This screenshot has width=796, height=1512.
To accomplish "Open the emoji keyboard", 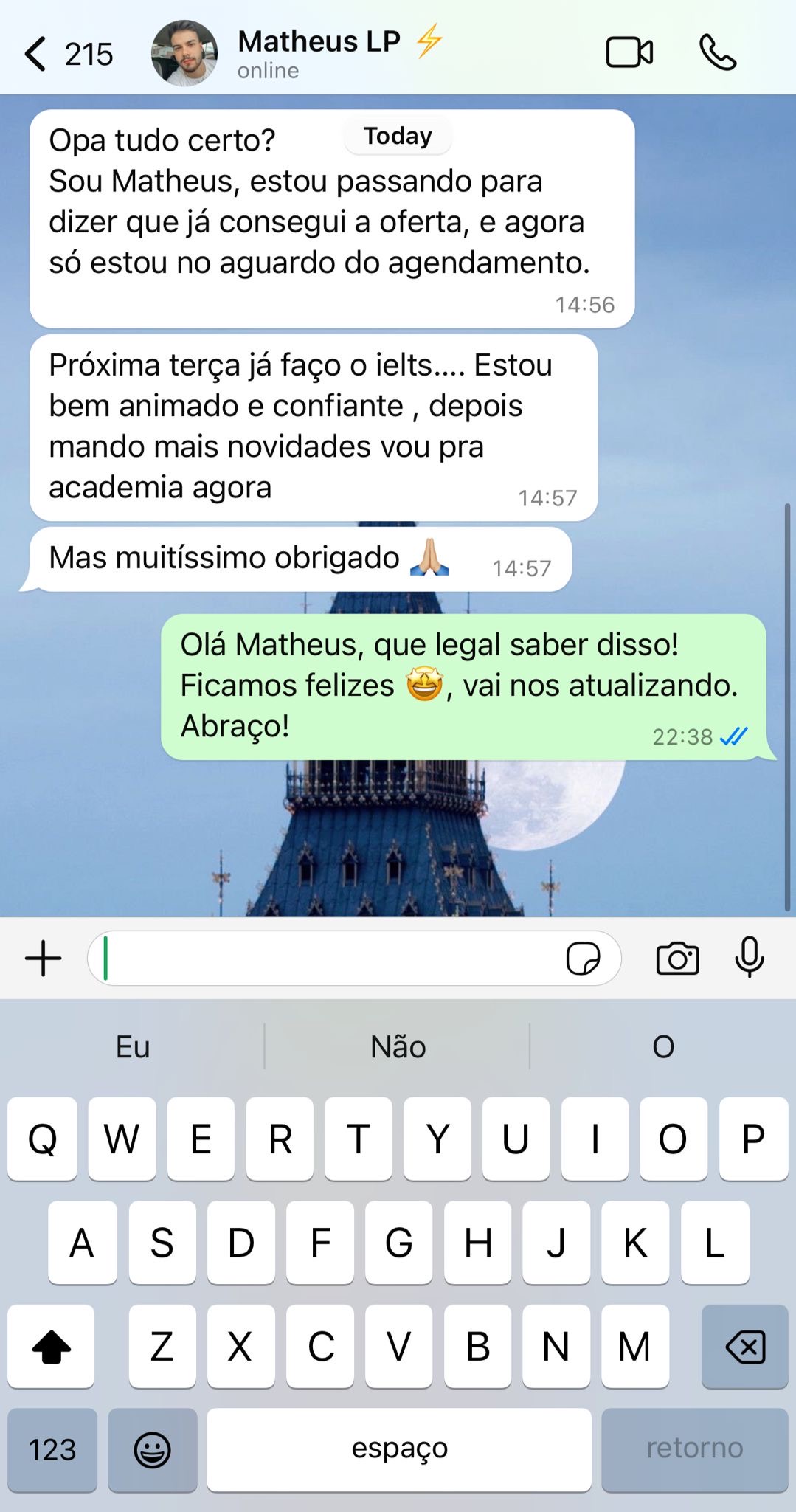I will point(153,1449).
